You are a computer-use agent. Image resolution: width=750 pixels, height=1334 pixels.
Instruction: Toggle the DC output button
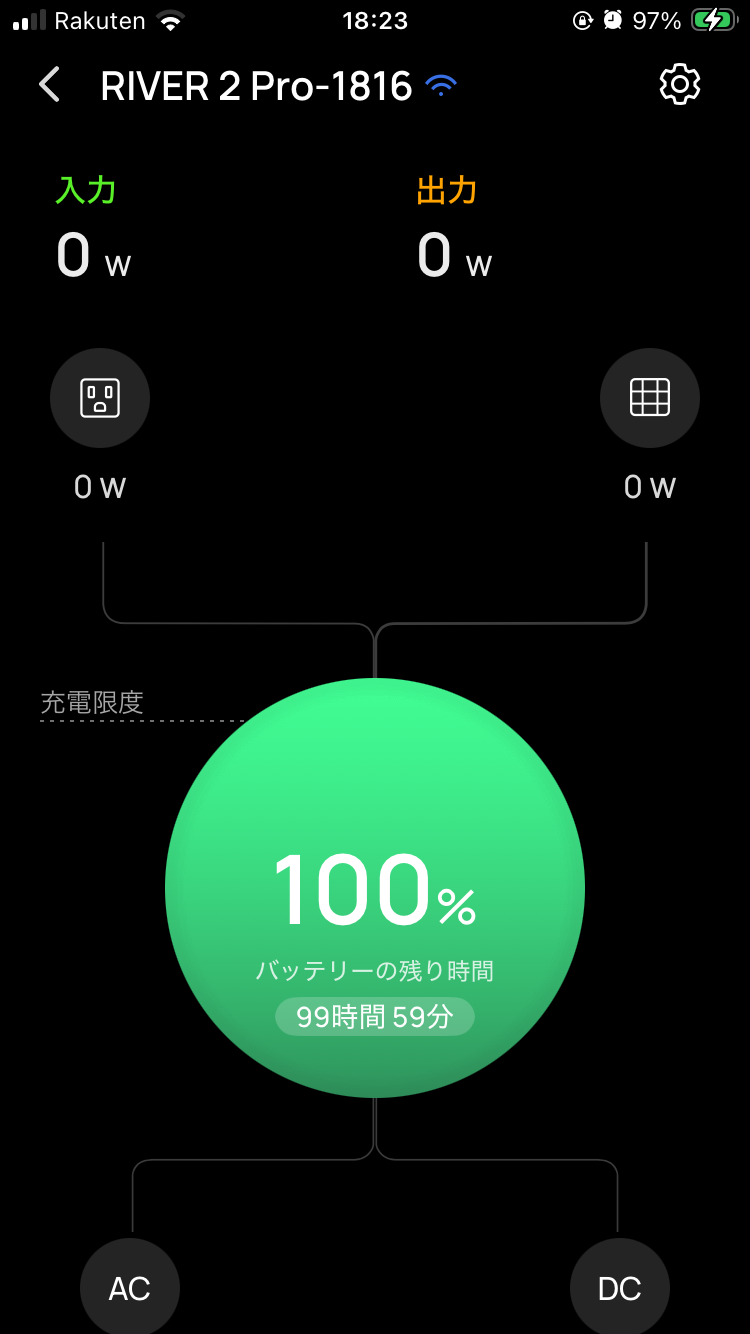pos(620,1288)
